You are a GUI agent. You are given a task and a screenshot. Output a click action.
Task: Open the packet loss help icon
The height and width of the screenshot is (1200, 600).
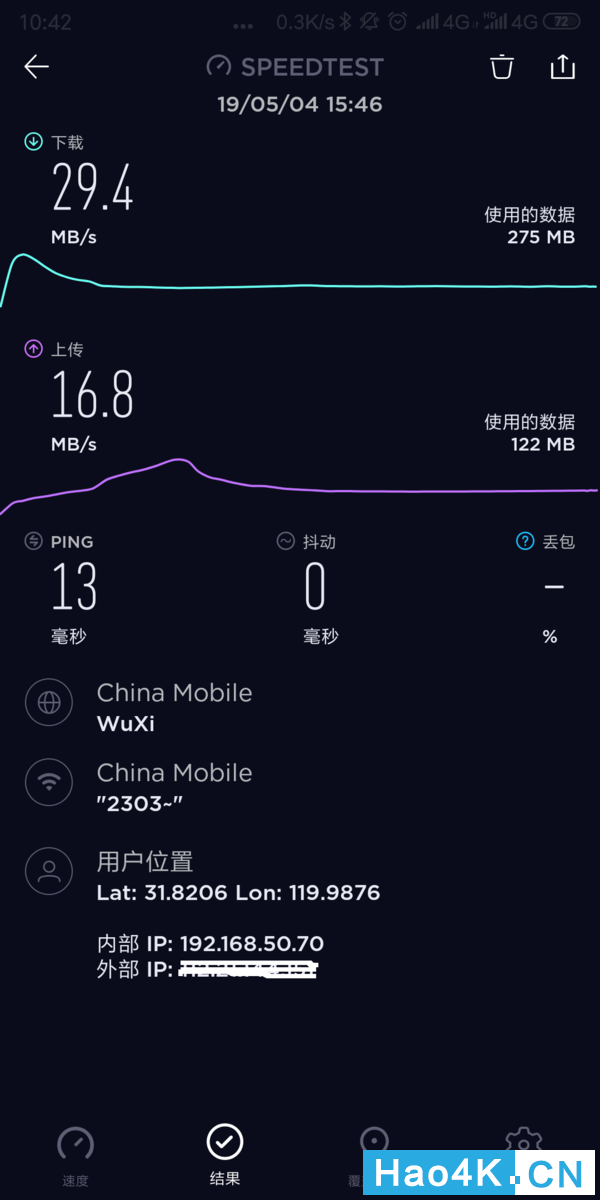[525, 541]
